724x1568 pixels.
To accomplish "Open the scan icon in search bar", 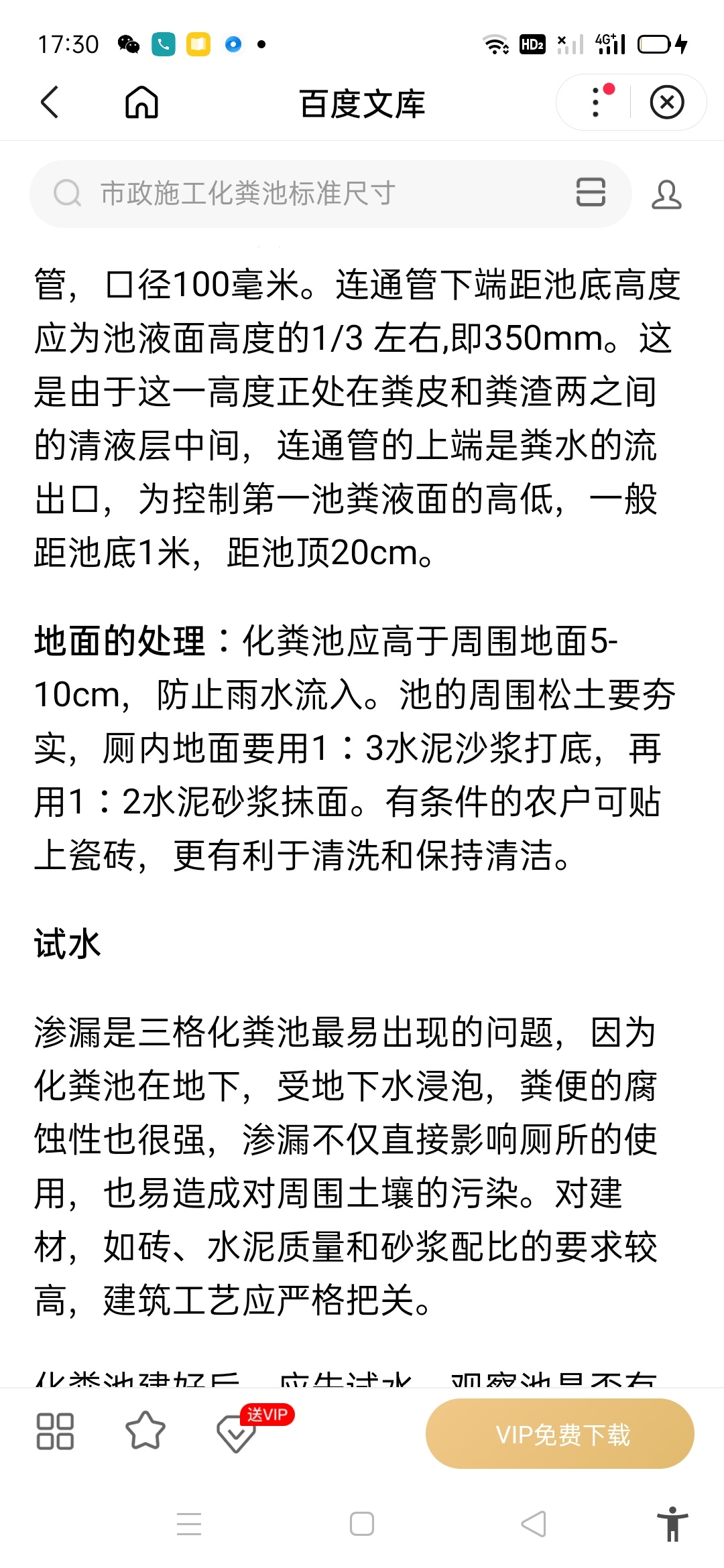I will coord(591,193).
